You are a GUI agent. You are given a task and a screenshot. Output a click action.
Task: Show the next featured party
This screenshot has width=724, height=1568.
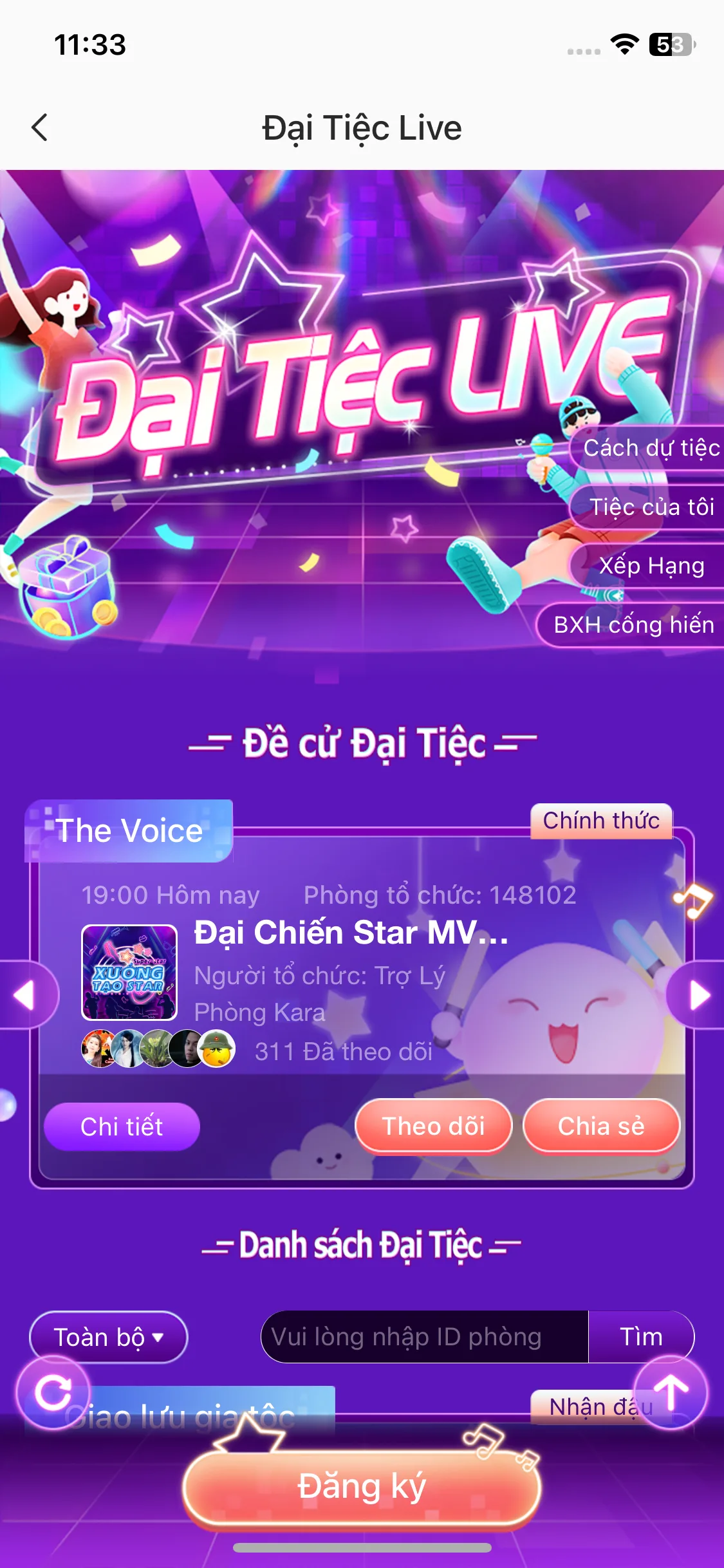696,994
